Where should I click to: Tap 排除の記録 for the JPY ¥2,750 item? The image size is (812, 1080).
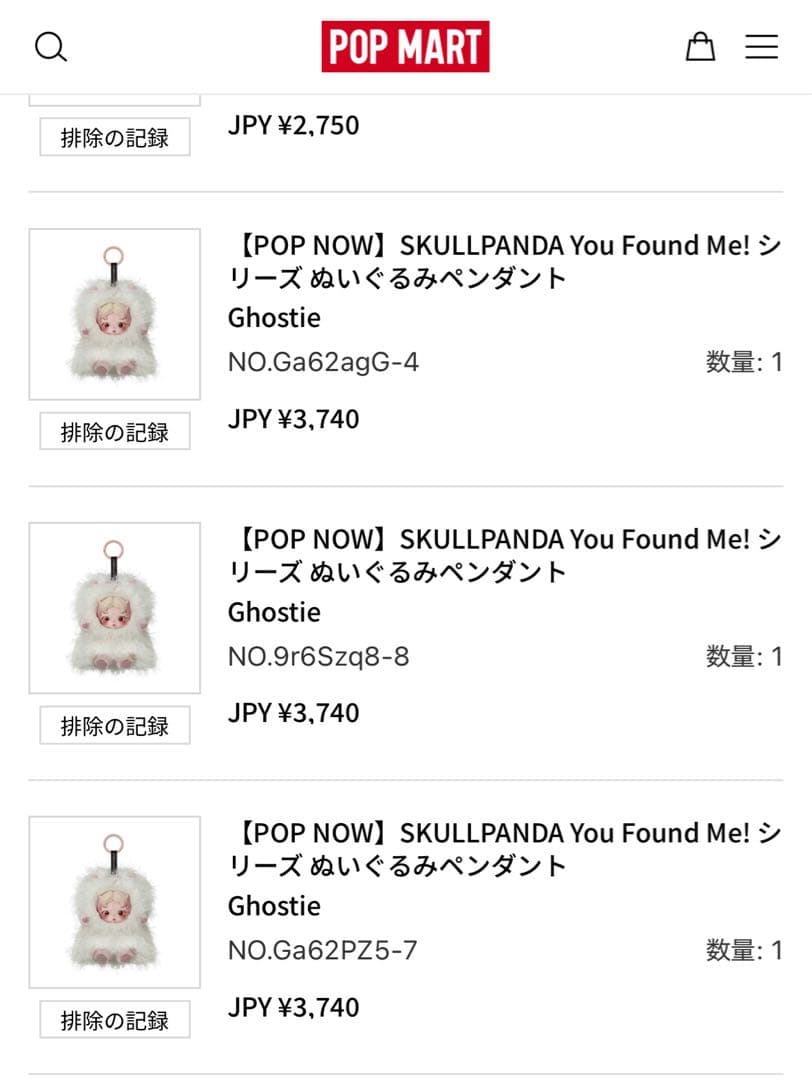[115, 138]
